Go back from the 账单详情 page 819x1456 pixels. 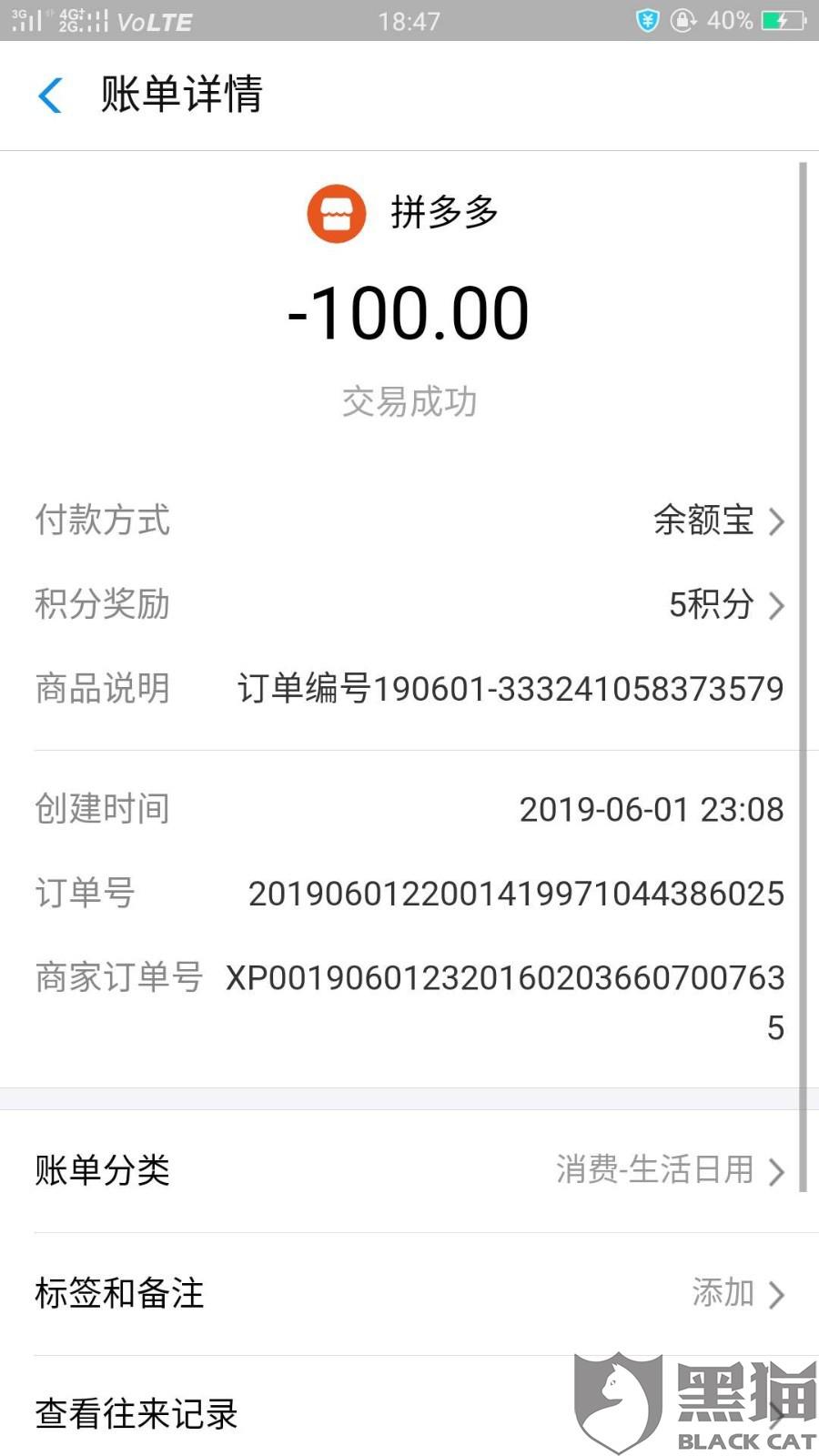(x=51, y=95)
